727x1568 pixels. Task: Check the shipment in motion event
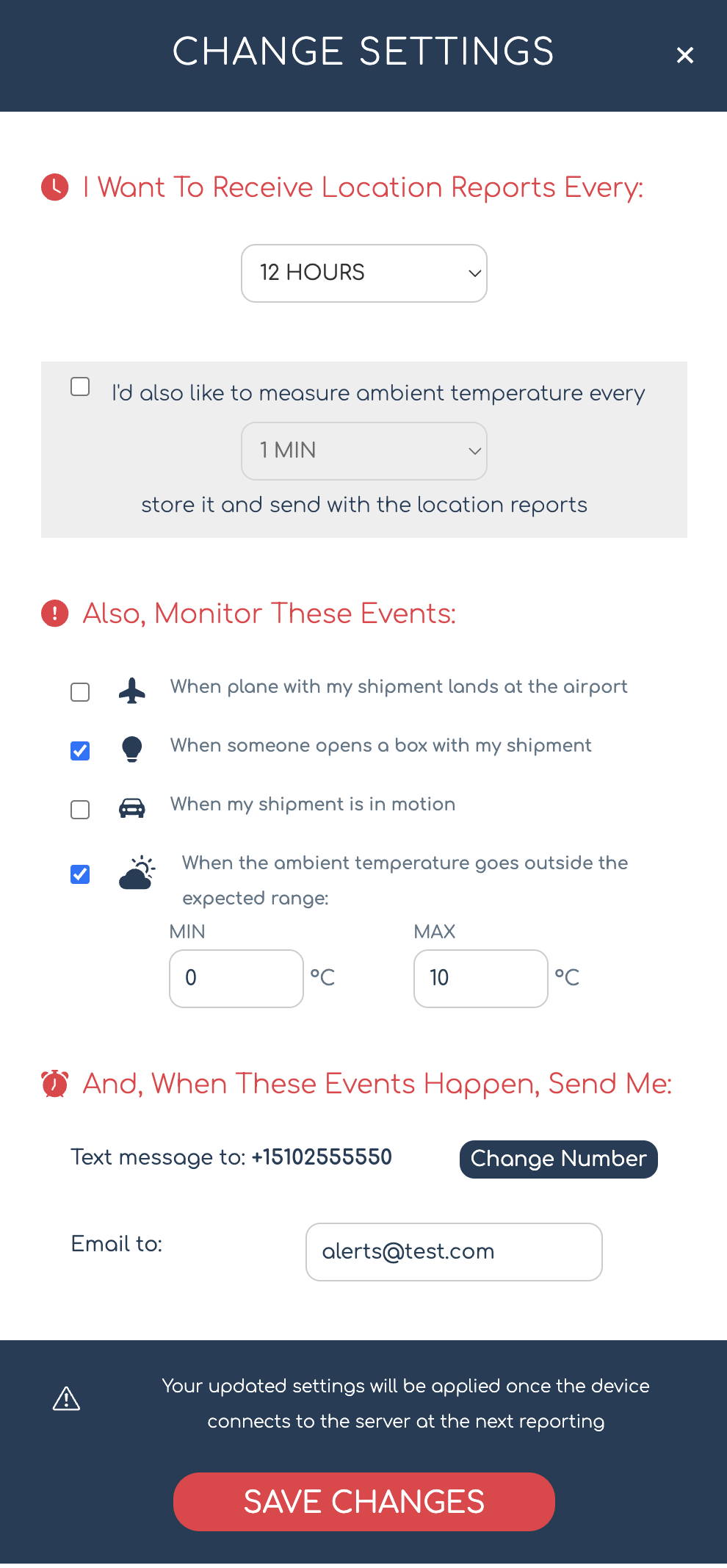(x=80, y=810)
